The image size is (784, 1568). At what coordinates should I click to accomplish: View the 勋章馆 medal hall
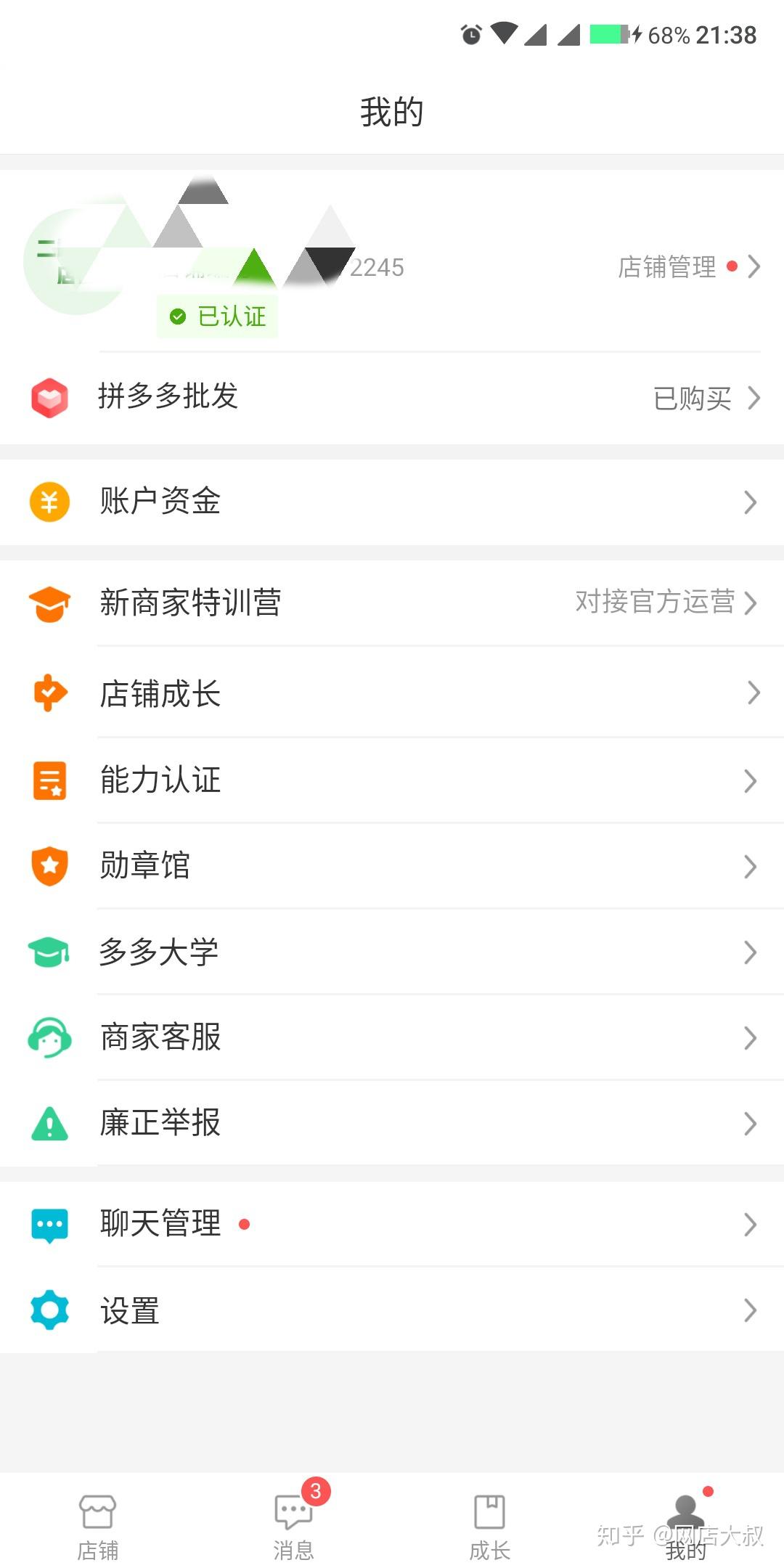[x=392, y=866]
